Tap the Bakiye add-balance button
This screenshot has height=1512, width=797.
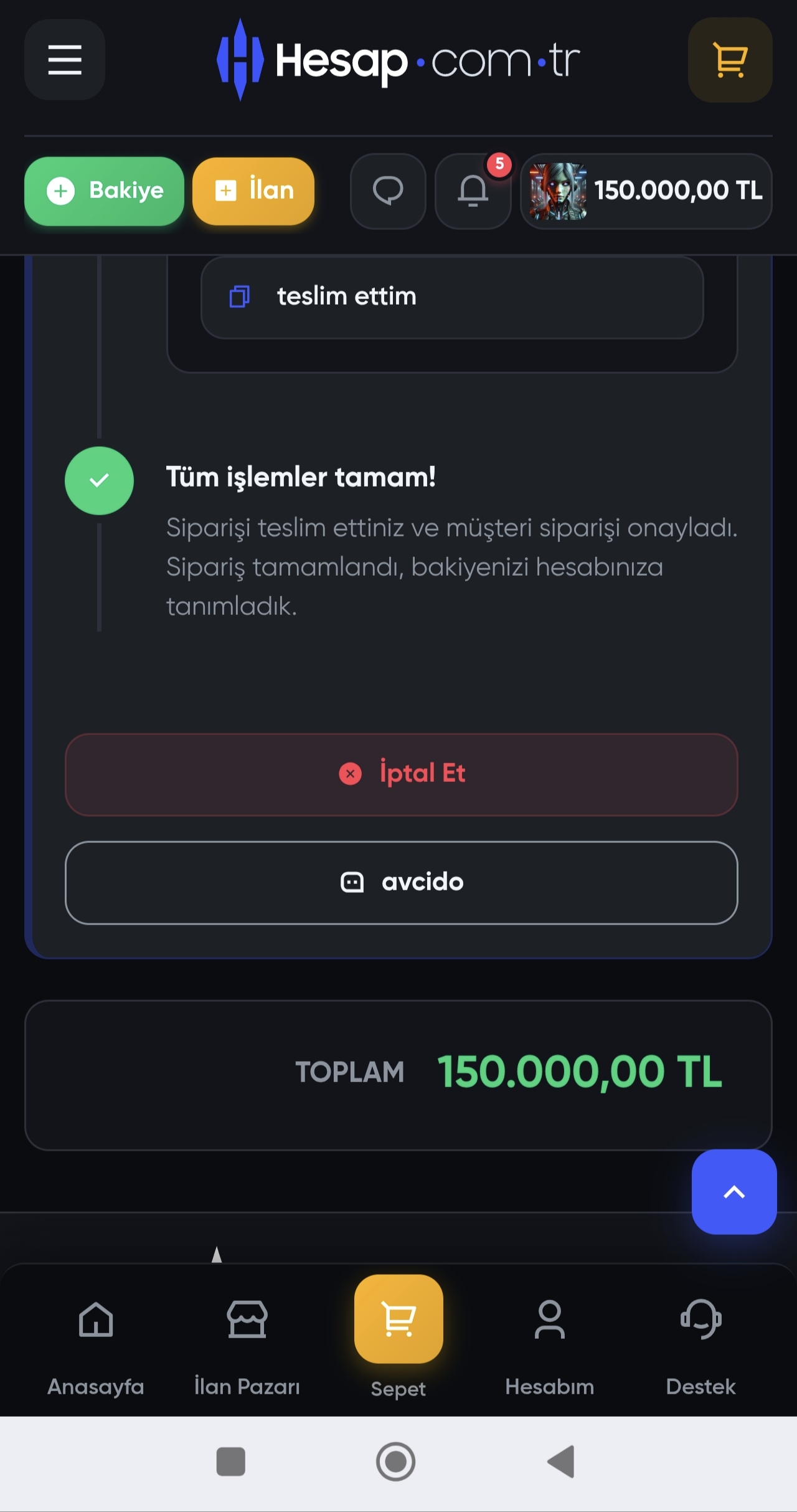(104, 191)
